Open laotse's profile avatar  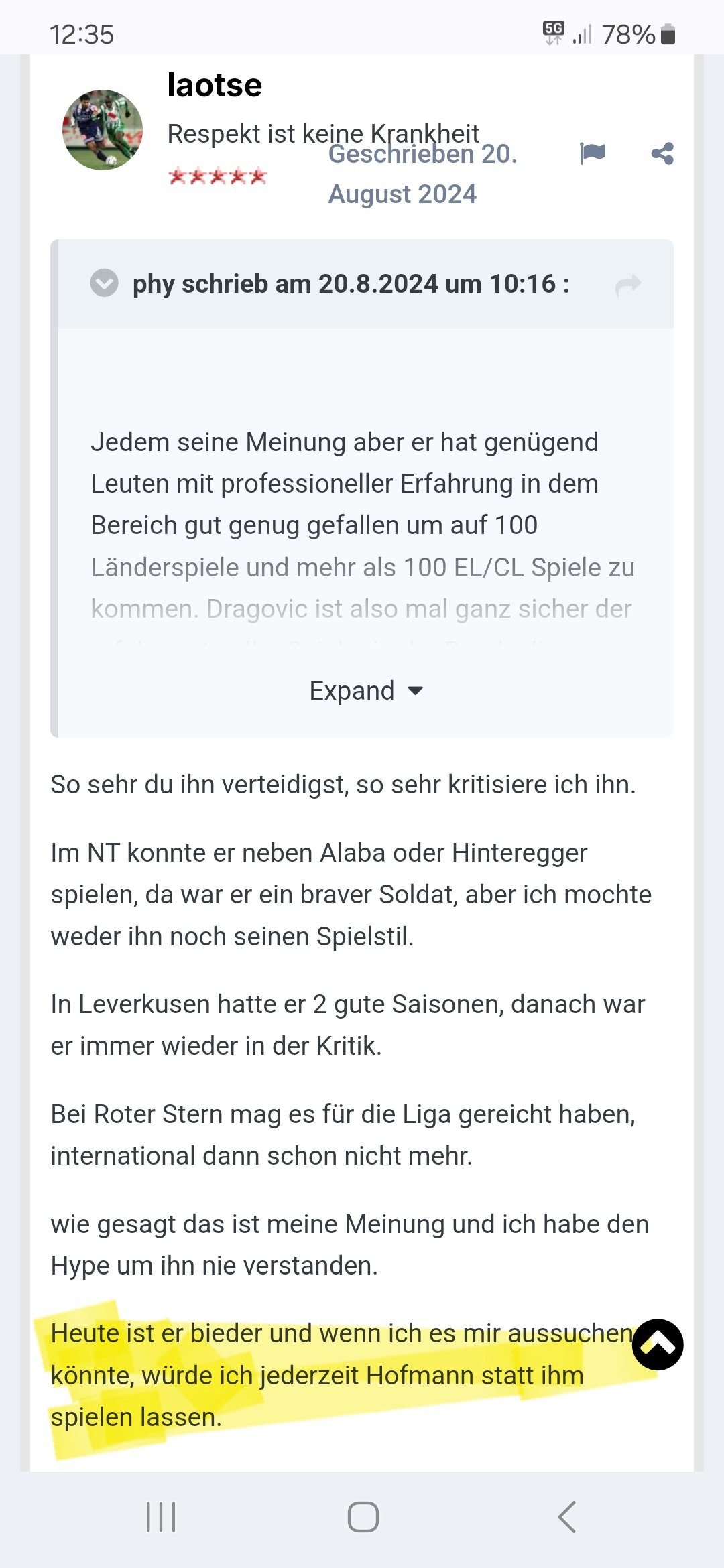coord(103,130)
